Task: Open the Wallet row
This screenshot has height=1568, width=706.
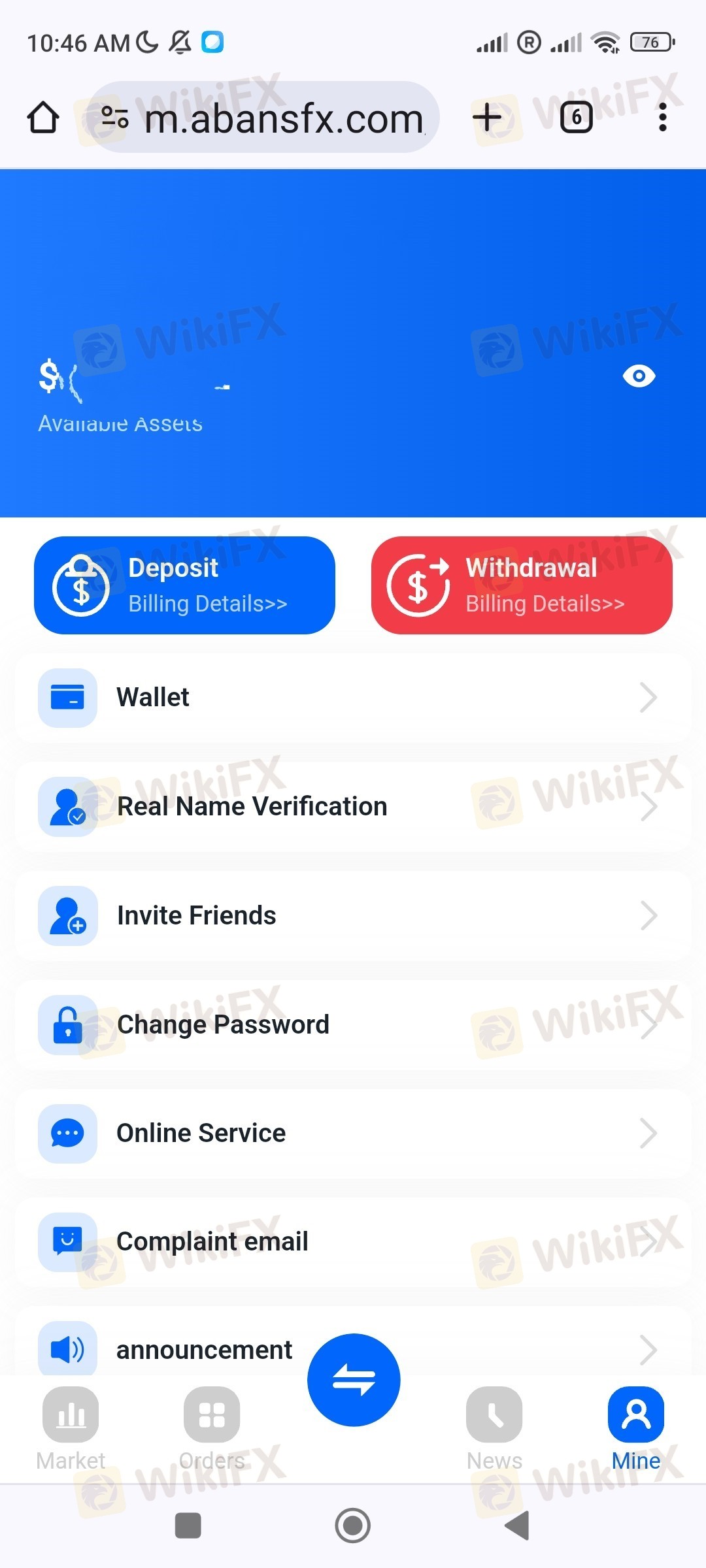Action: 353,698
